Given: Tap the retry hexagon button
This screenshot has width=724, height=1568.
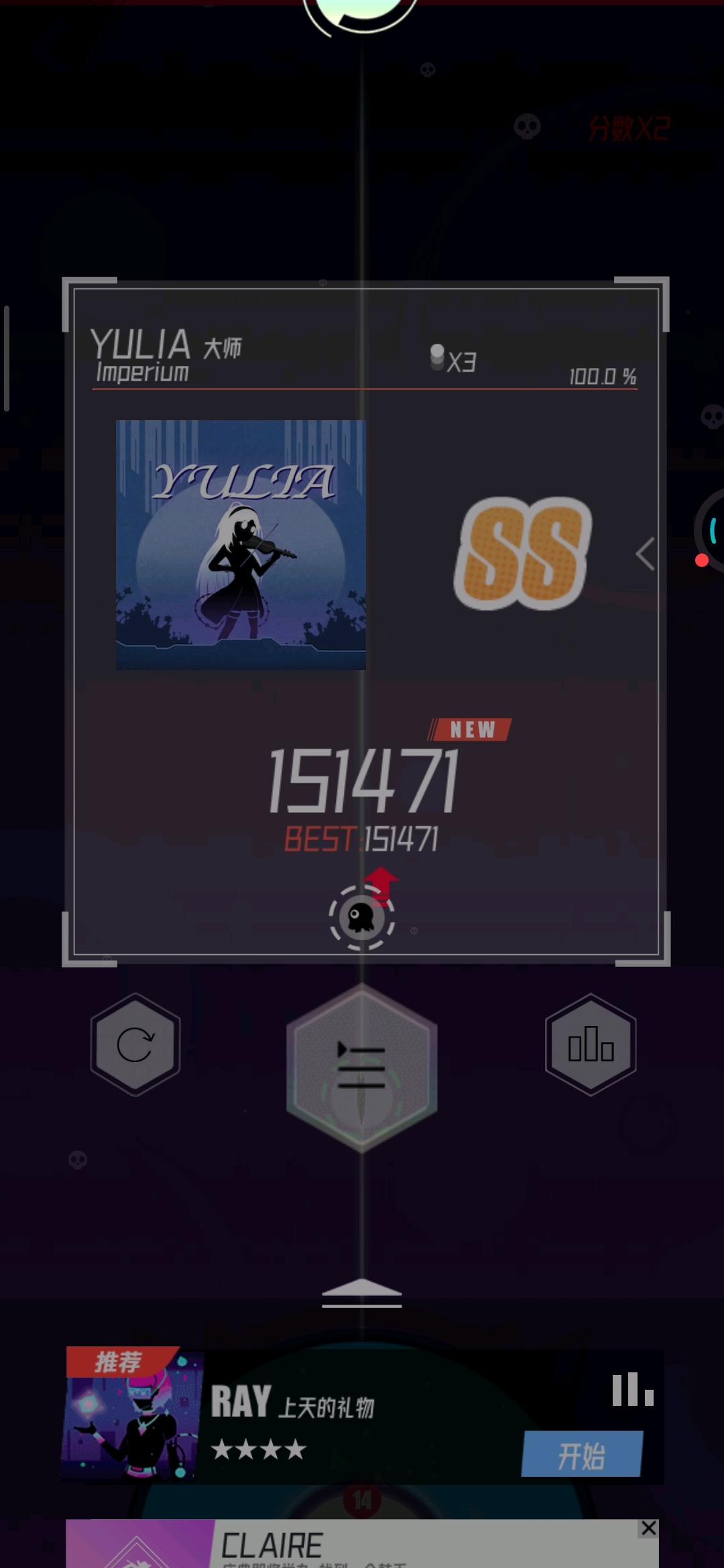Looking at the screenshot, I should click(x=135, y=1044).
